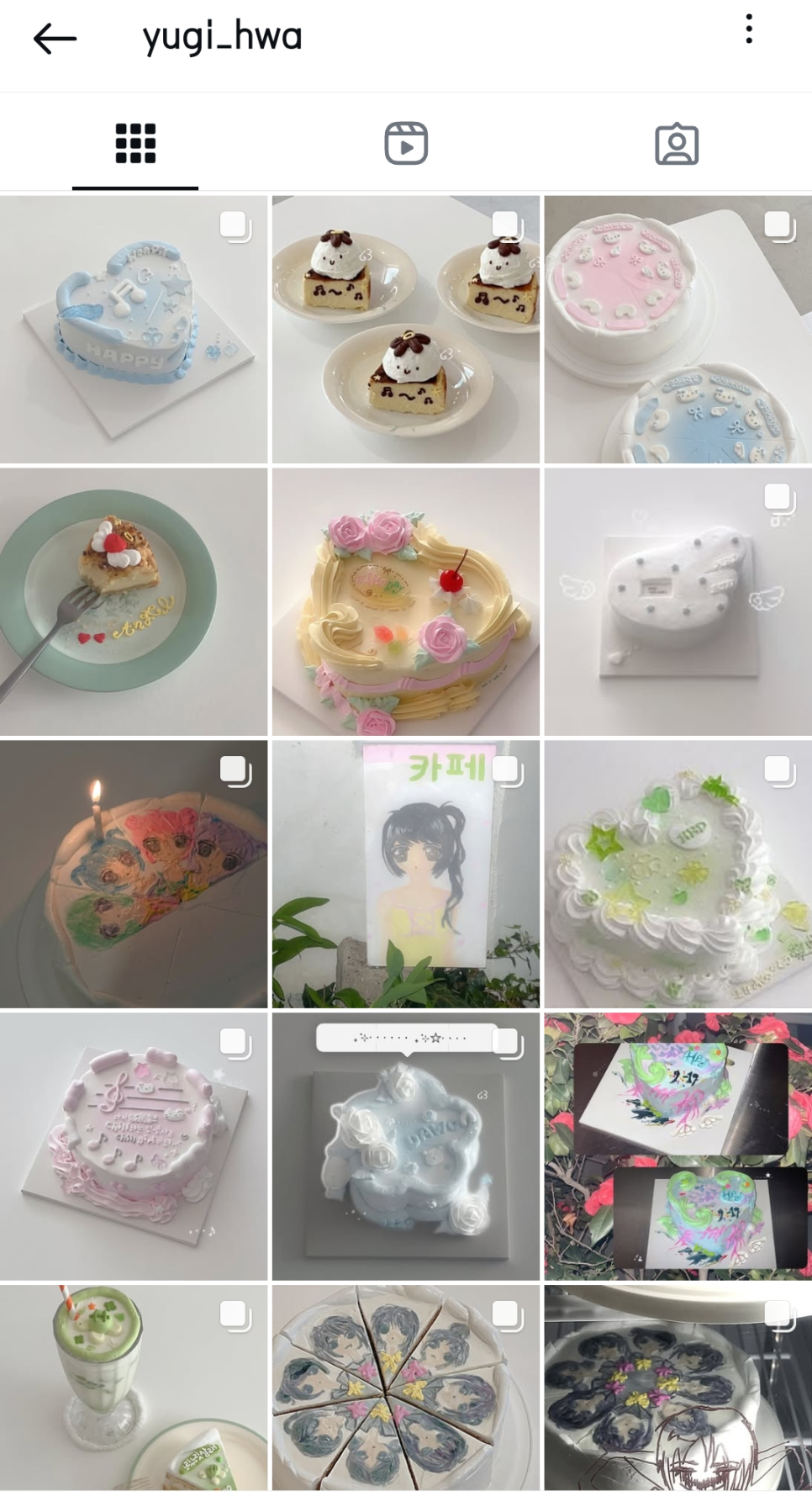Open the green and white heart cake post

[x=678, y=875]
